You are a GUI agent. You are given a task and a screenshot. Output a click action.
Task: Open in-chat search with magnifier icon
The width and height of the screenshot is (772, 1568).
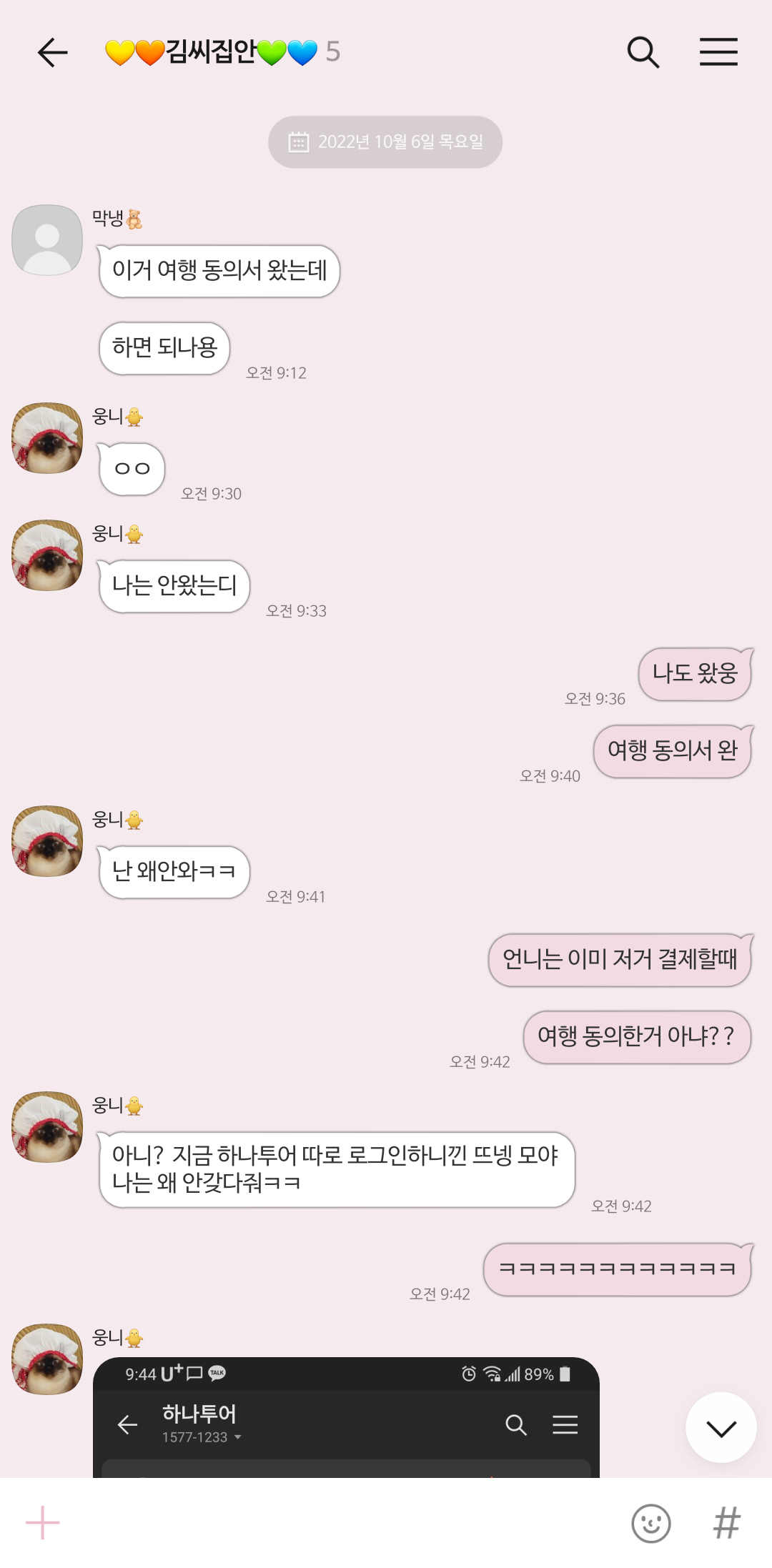click(x=643, y=51)
